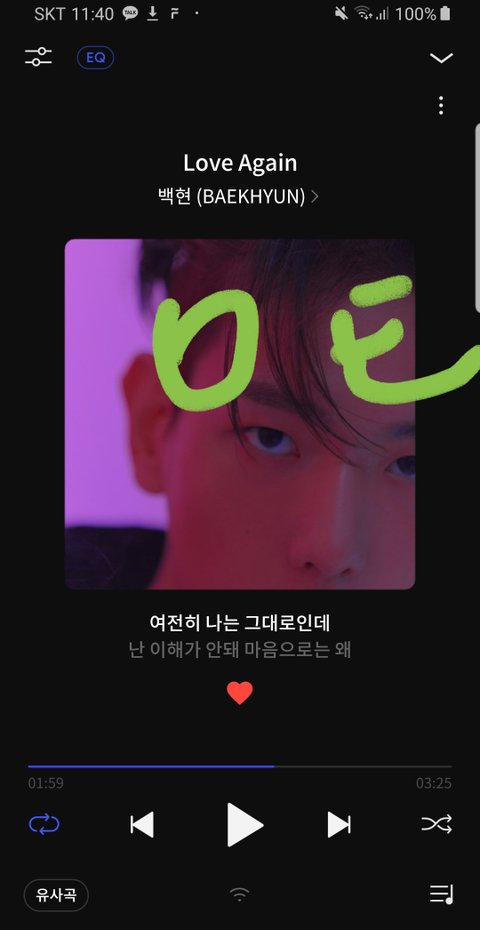Open the current playlist queue
The height and width of the screenshot is (930, 480).
click(441, 894)
